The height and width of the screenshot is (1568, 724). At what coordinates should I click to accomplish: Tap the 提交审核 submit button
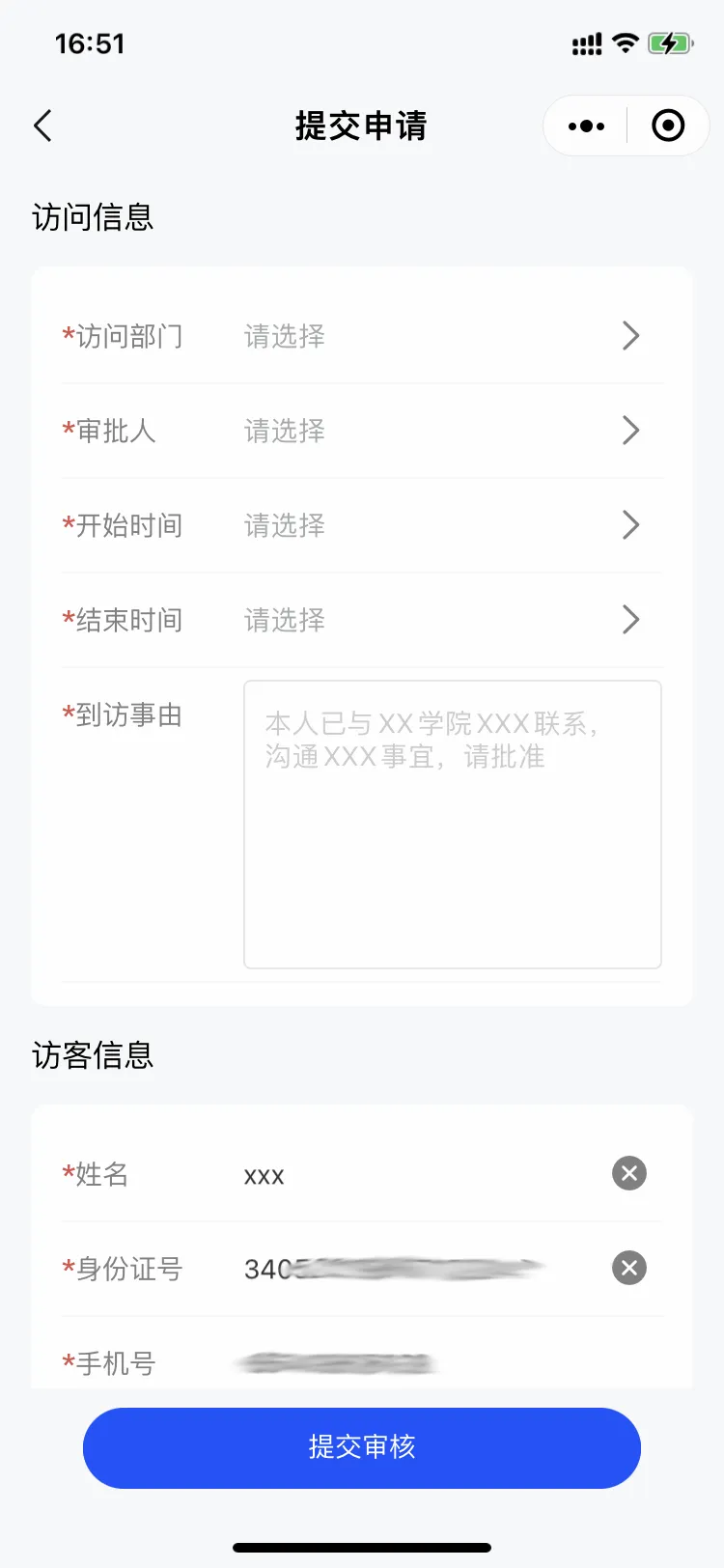coord(362,1448)
